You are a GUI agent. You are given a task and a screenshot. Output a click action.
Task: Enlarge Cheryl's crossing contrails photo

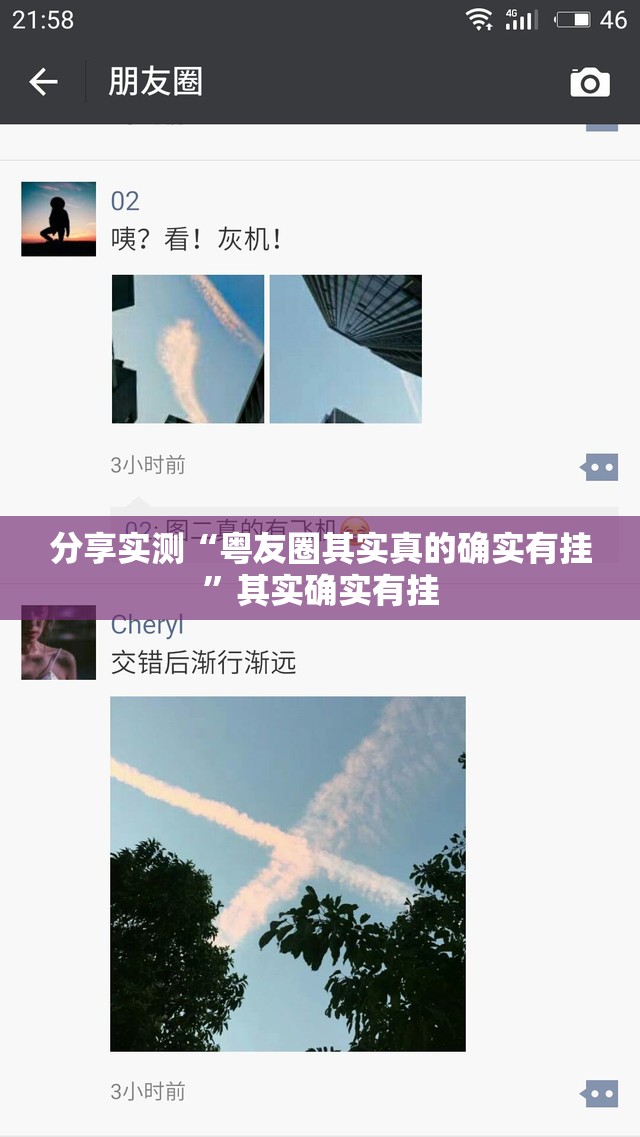(288, 873)
